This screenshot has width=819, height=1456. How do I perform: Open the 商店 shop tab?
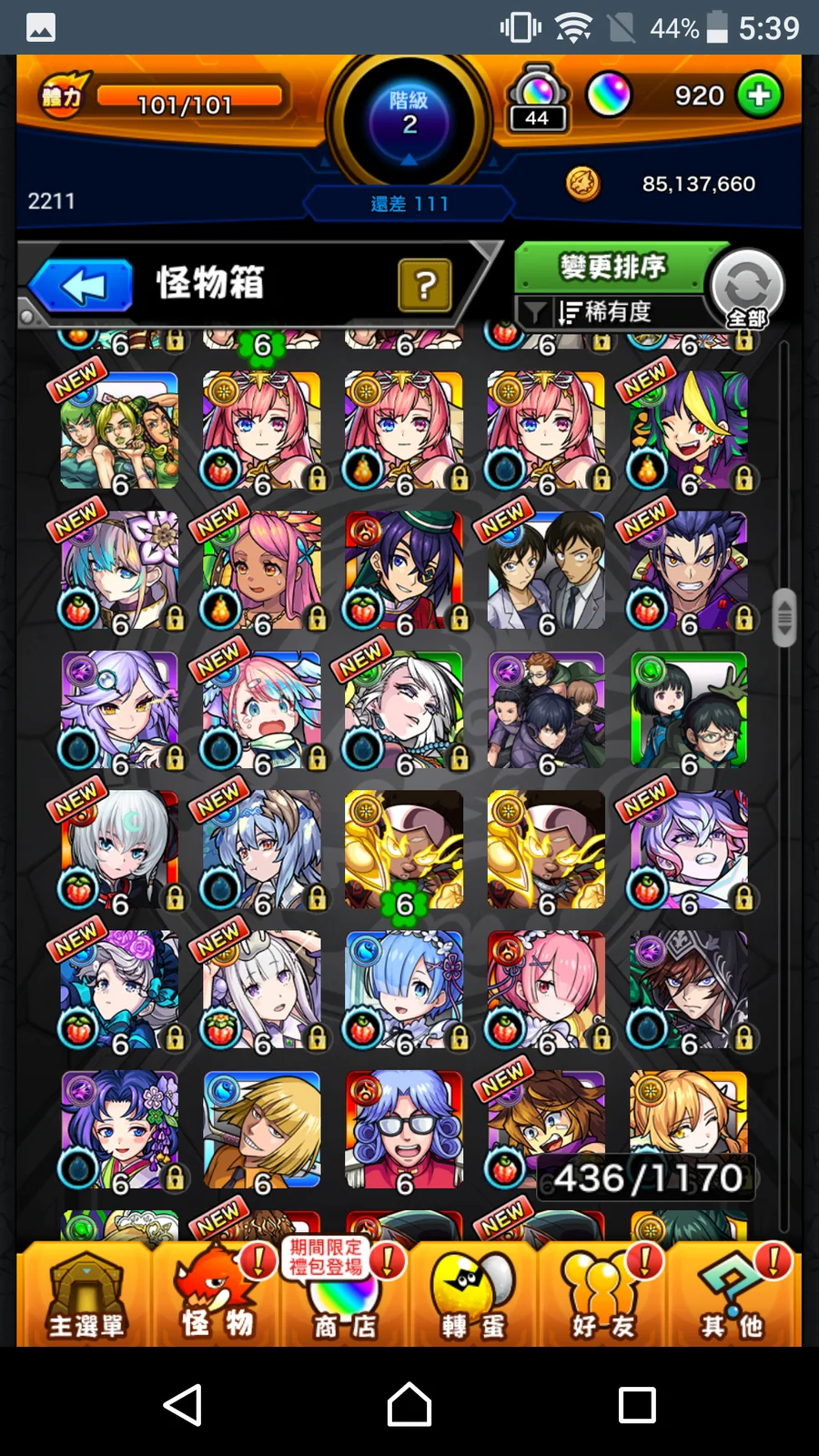345,1294
